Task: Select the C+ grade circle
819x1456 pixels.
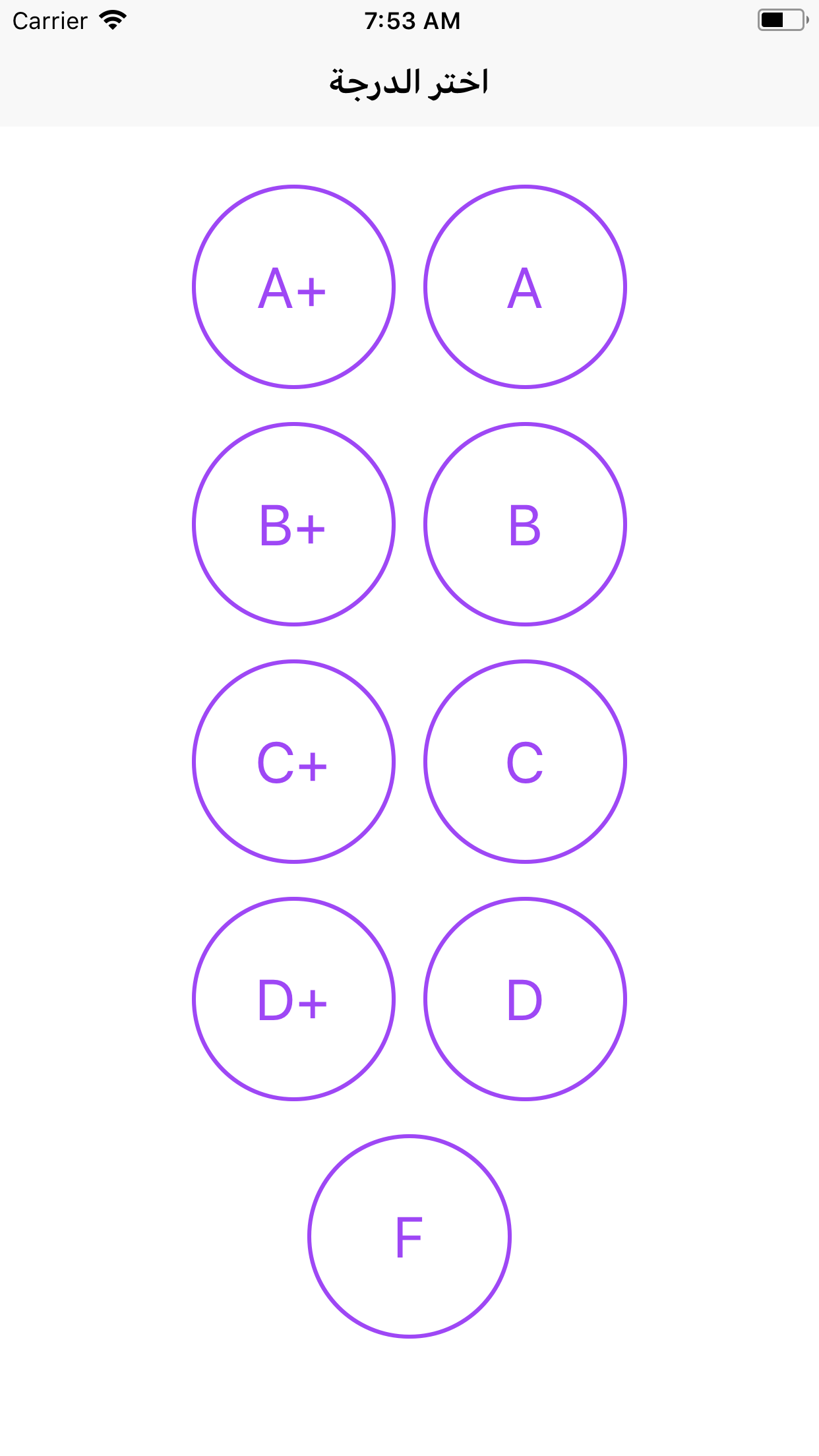Action: pyautogui.click(x=294, y=763)
